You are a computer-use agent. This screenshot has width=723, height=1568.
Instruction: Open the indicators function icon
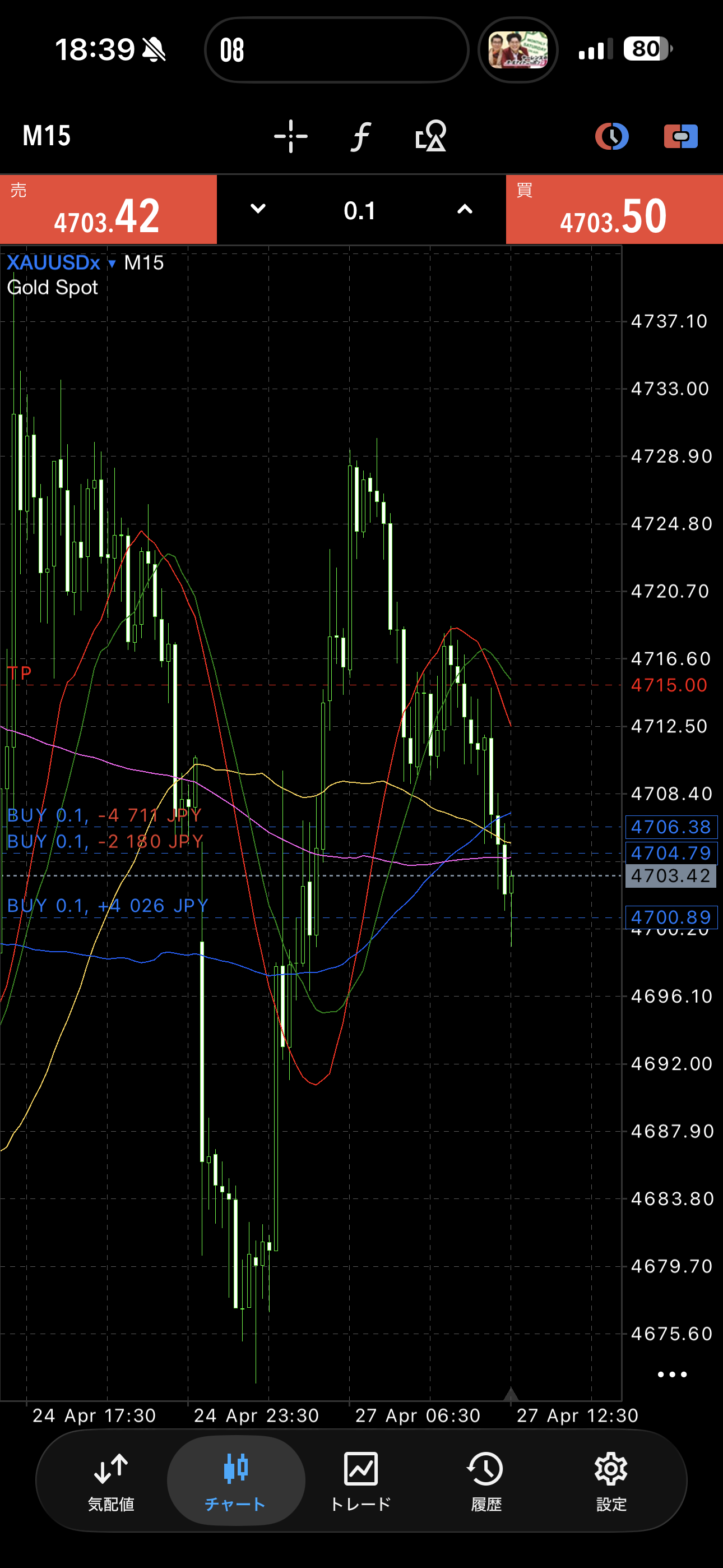tap(361, 136)
